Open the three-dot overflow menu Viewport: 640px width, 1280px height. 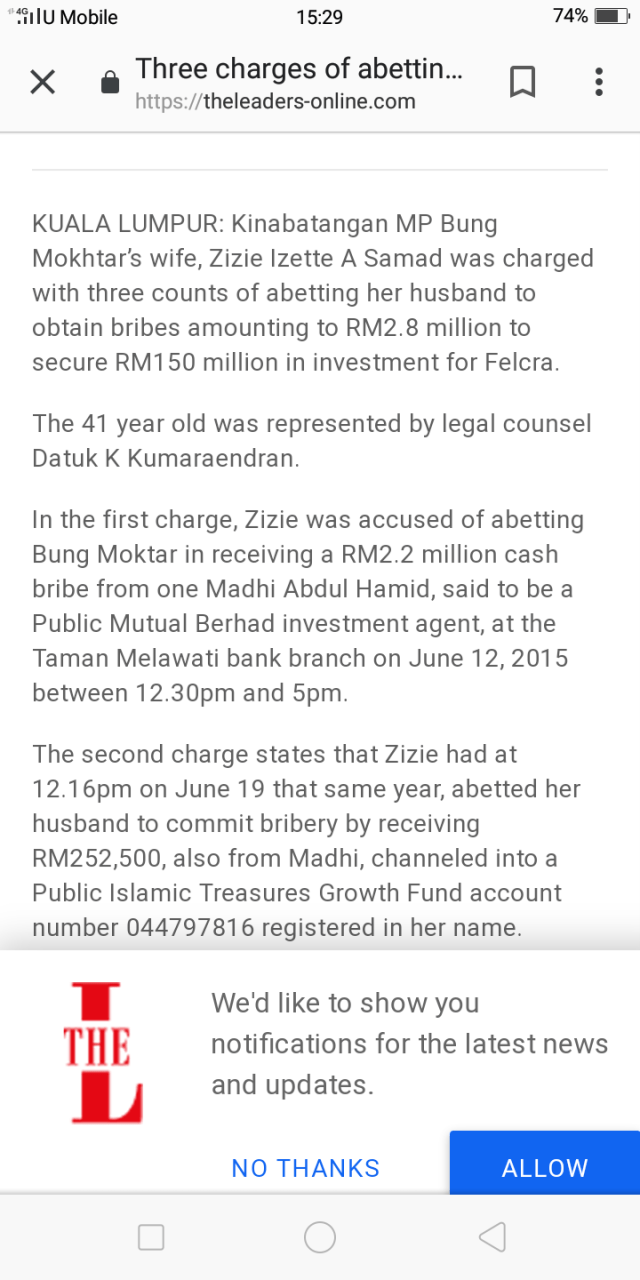click(x=598, y=82)
